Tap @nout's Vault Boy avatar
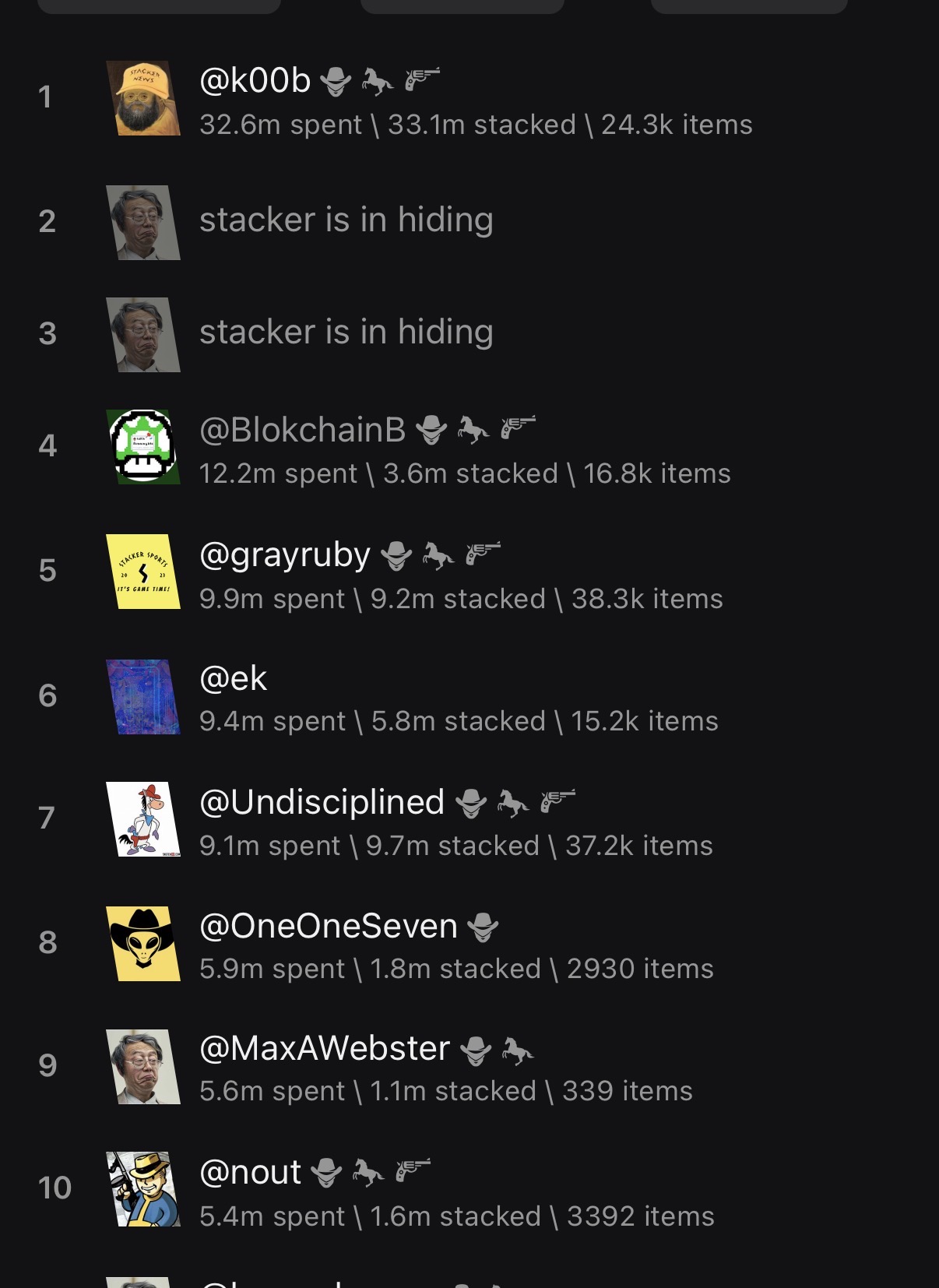Image resolution: width=939 pixels, height=1288 pixels. 143,1189
